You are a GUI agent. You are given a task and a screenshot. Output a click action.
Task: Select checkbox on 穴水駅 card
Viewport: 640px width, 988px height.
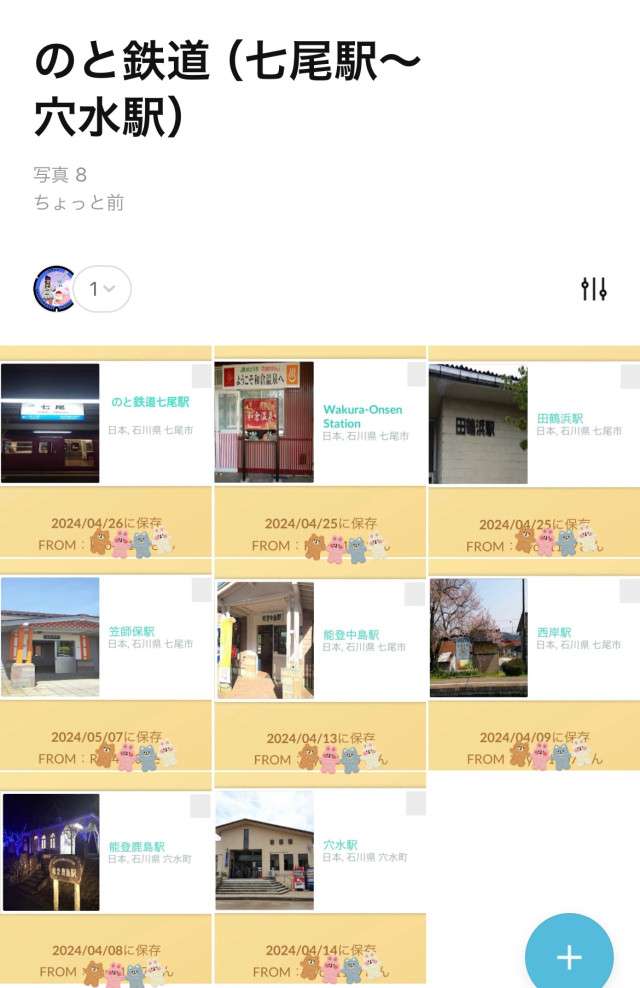click(416, 803)
